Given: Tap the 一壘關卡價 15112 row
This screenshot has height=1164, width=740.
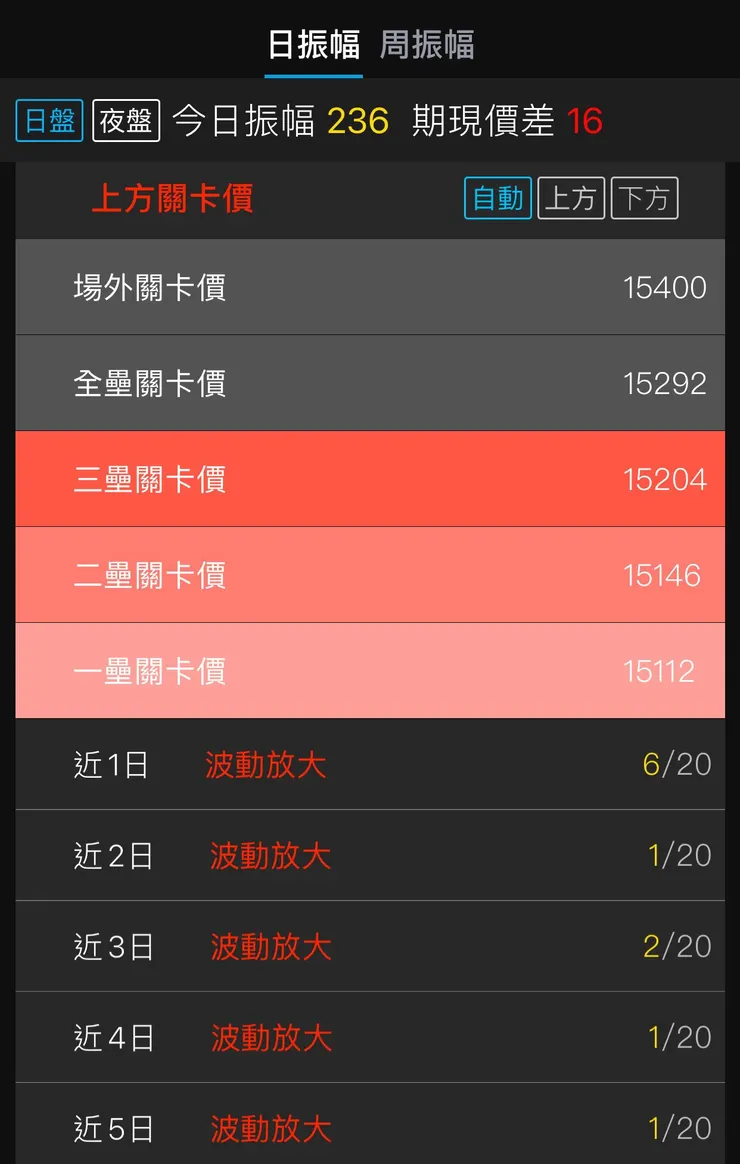Looking at the screenshot, I should tap(370, 671).
